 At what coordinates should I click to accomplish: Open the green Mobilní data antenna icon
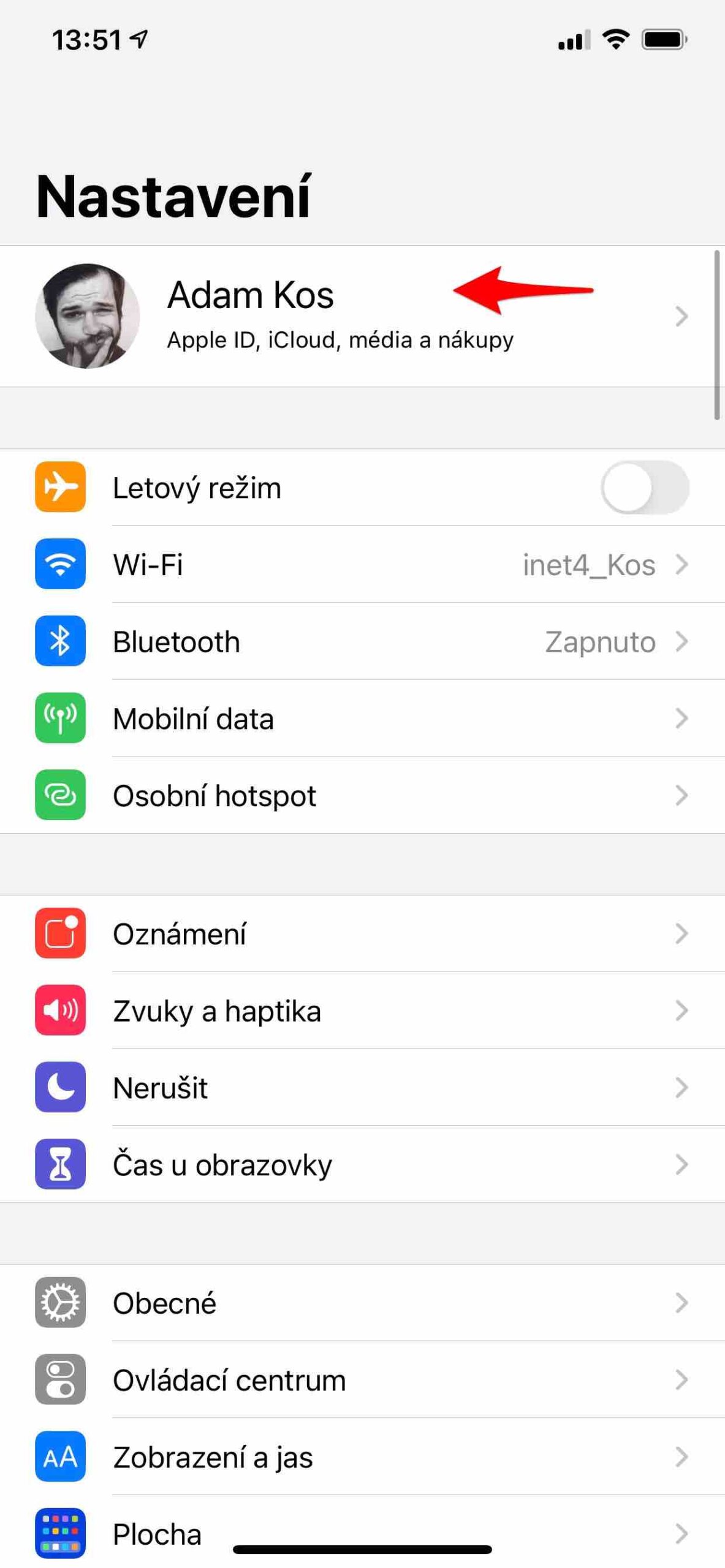(60, 718)
